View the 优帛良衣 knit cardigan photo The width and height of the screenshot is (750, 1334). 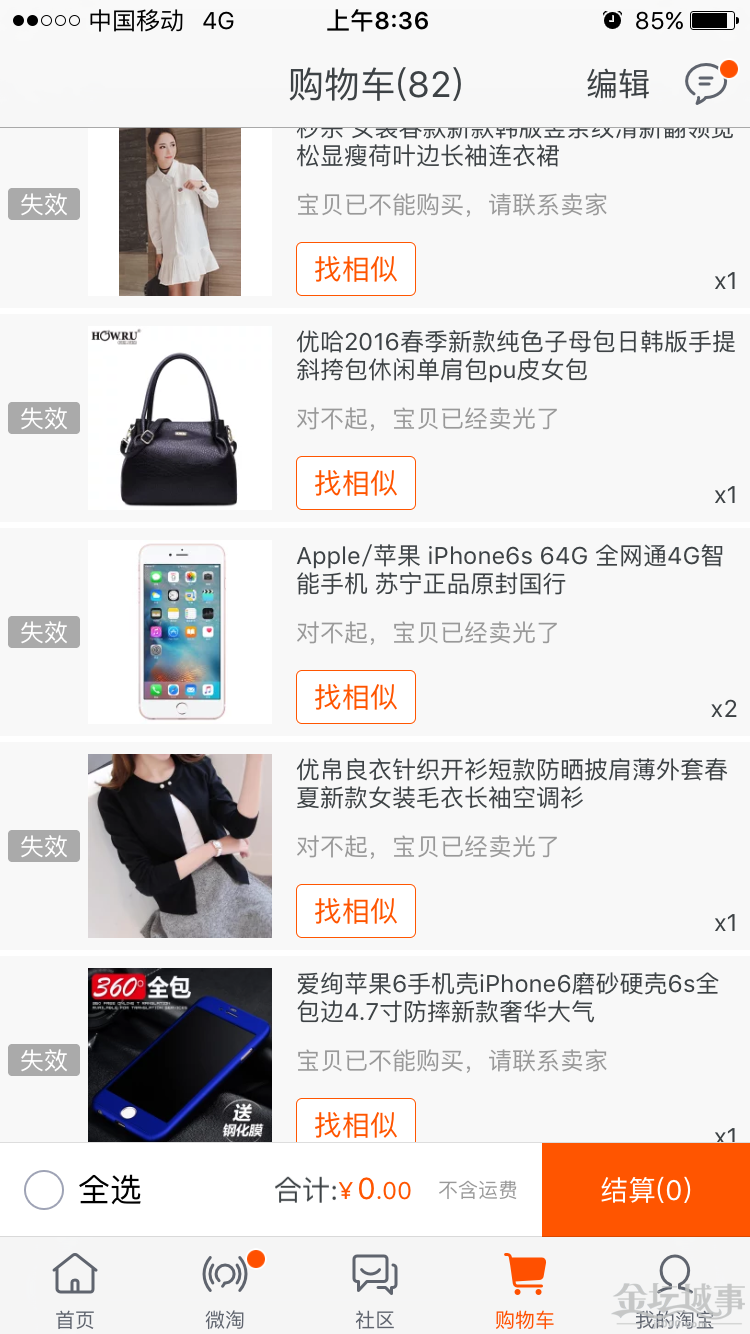tap(180, 846)
